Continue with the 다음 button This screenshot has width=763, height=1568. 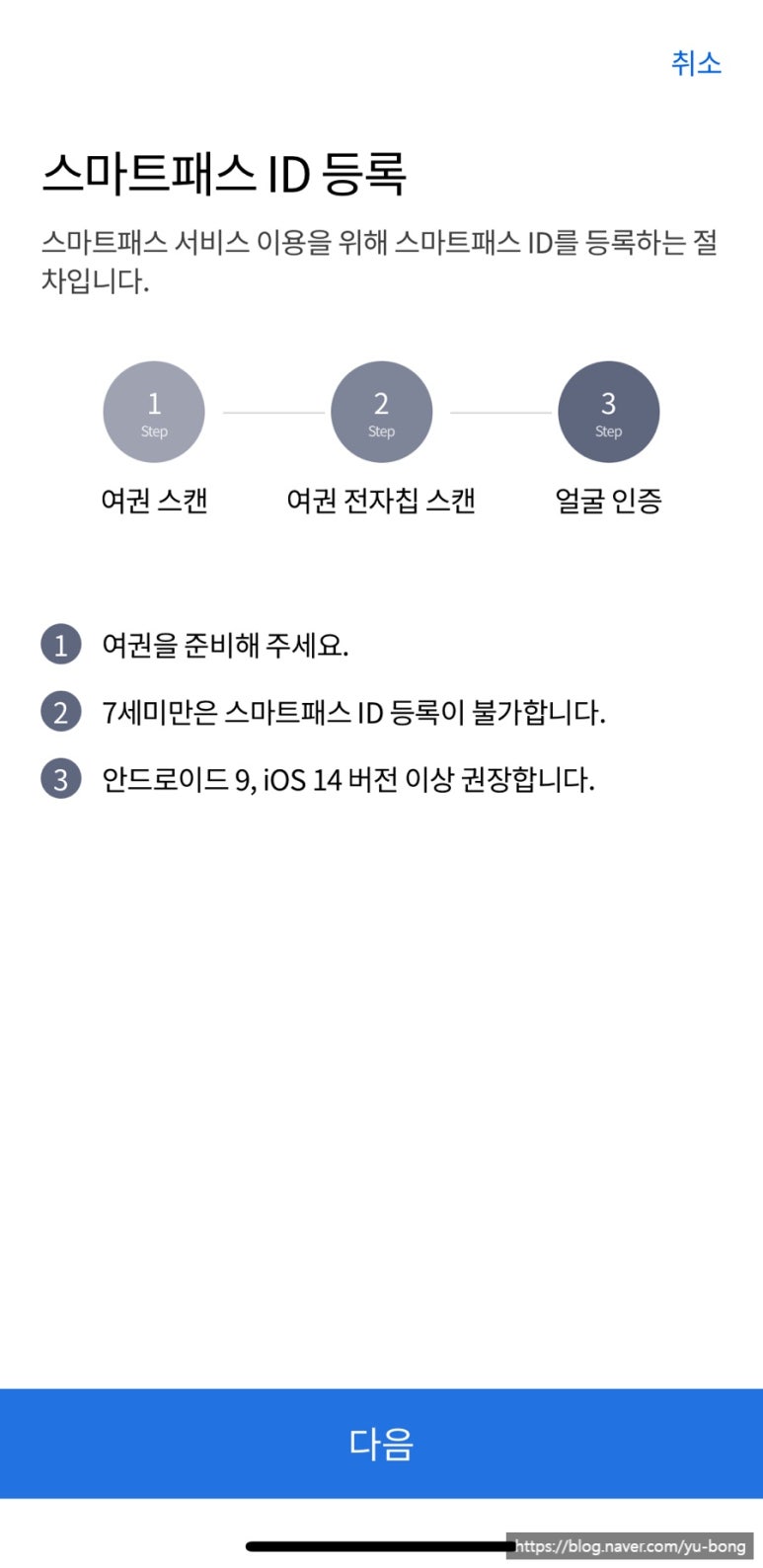tap(381, 1443)
